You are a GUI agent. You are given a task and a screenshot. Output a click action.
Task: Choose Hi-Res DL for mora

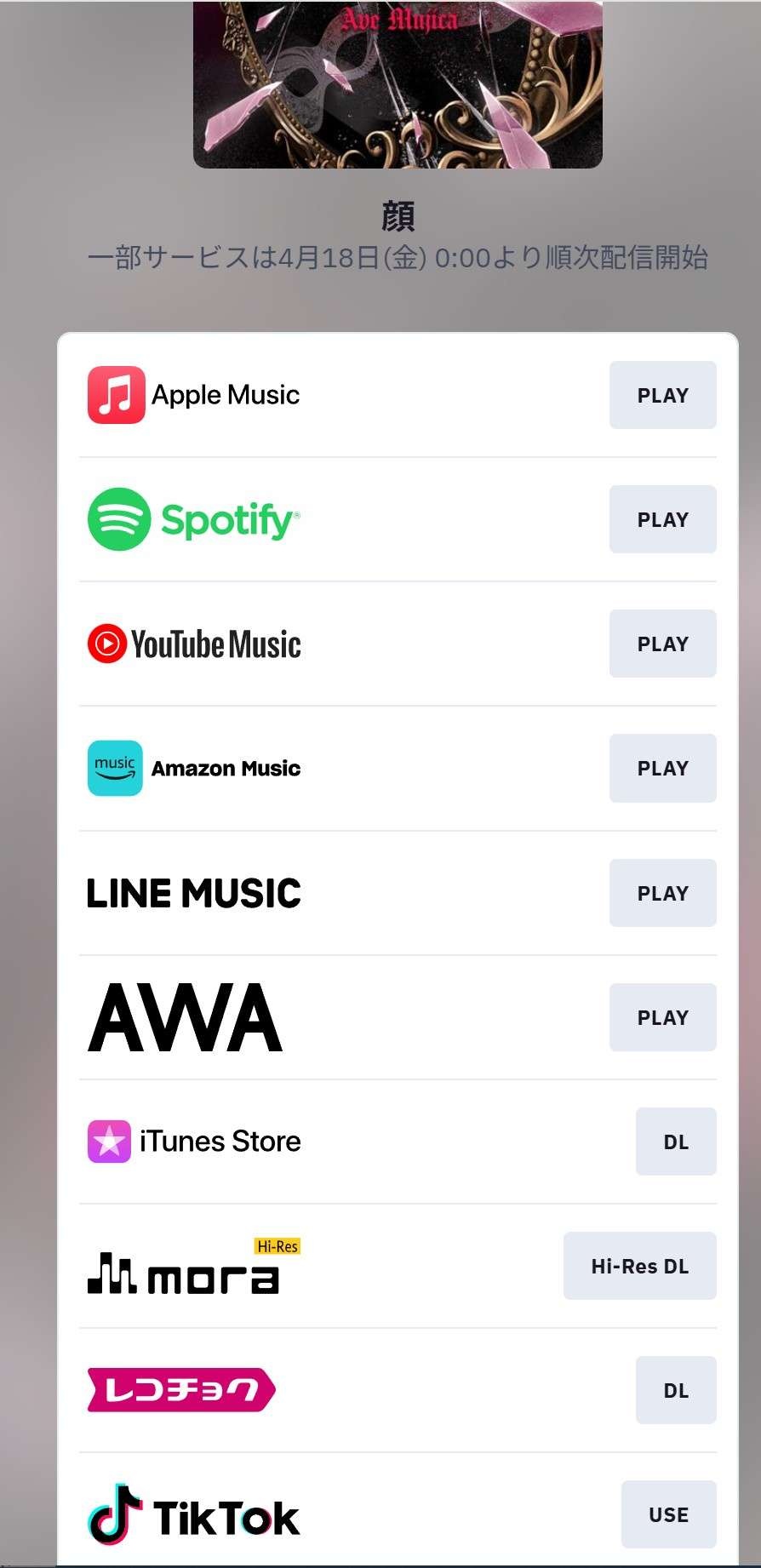[640, 1266]
